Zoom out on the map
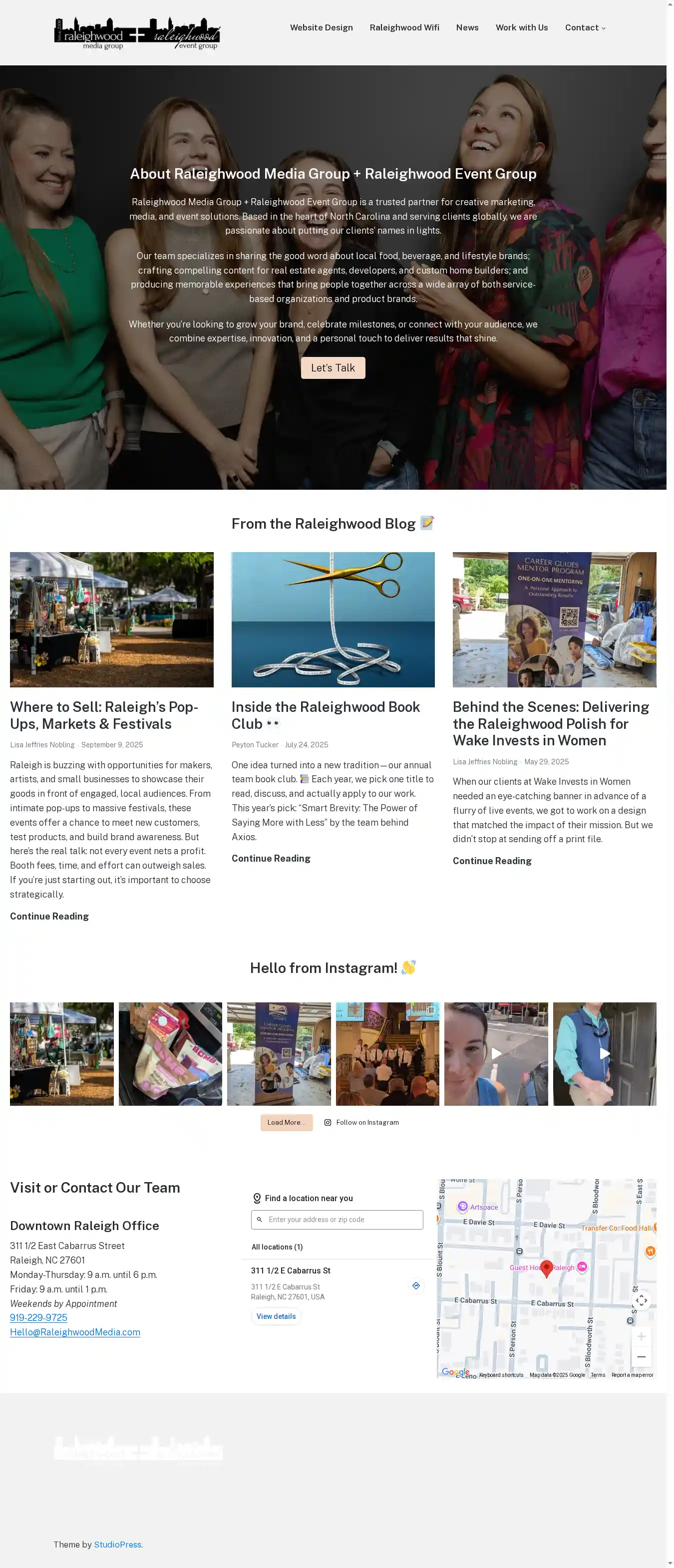The width and height of the screenshot is (674, 1568). [x=641, y=1357]
